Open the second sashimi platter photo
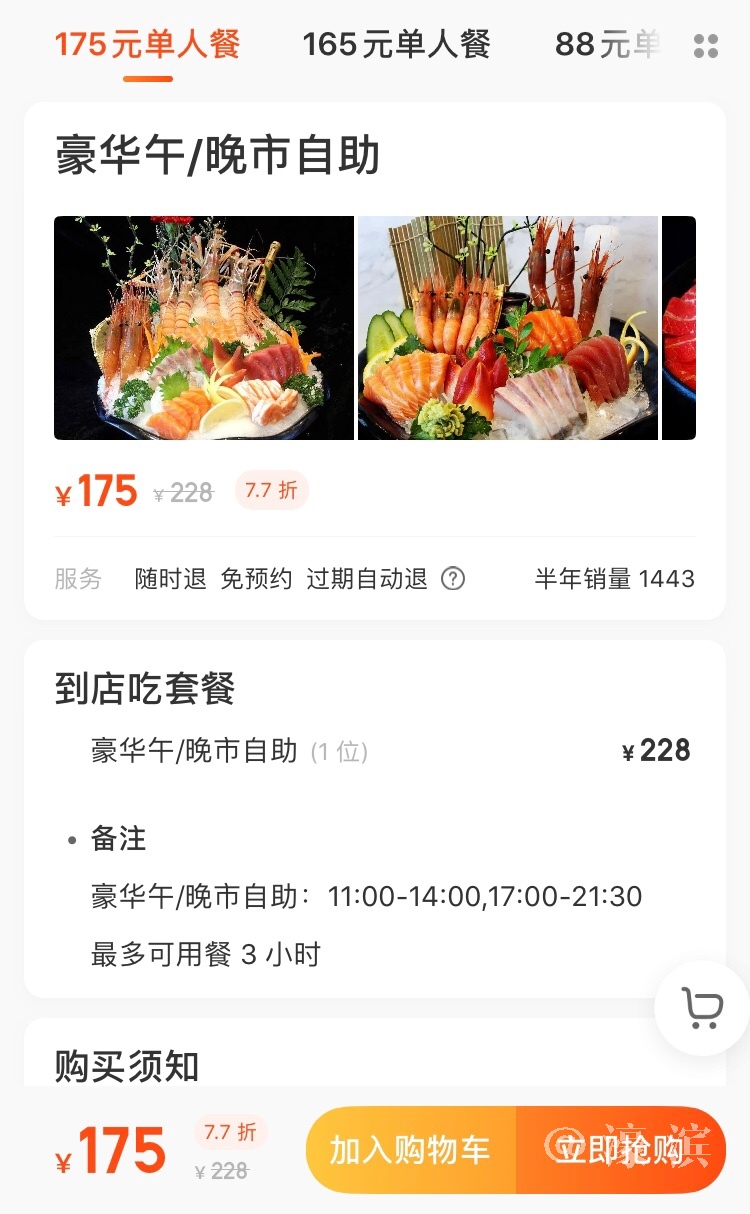This screenshot has height=1214, width=750. (508, 328)
